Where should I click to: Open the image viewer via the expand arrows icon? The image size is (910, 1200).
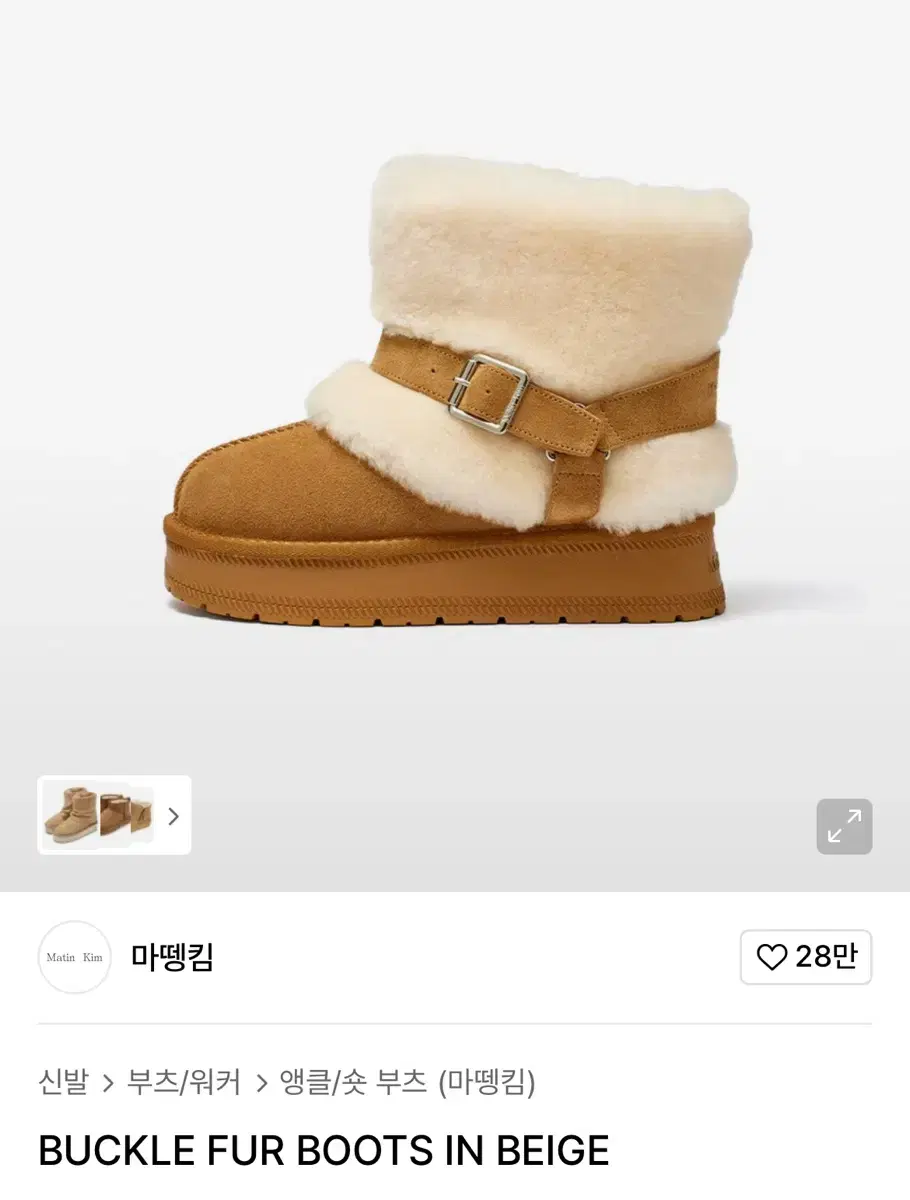coord(844,827)
